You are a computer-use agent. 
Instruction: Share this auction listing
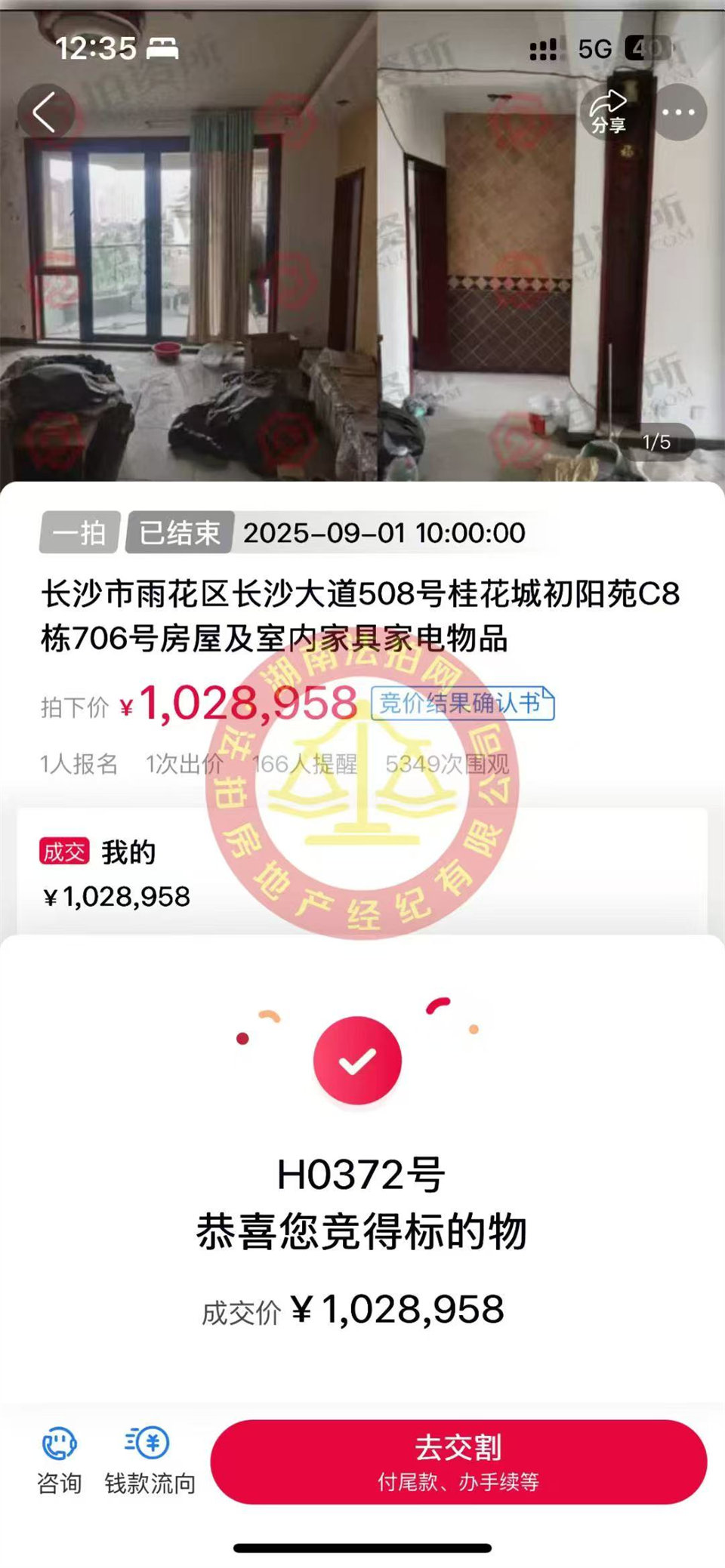click(608, 112)
